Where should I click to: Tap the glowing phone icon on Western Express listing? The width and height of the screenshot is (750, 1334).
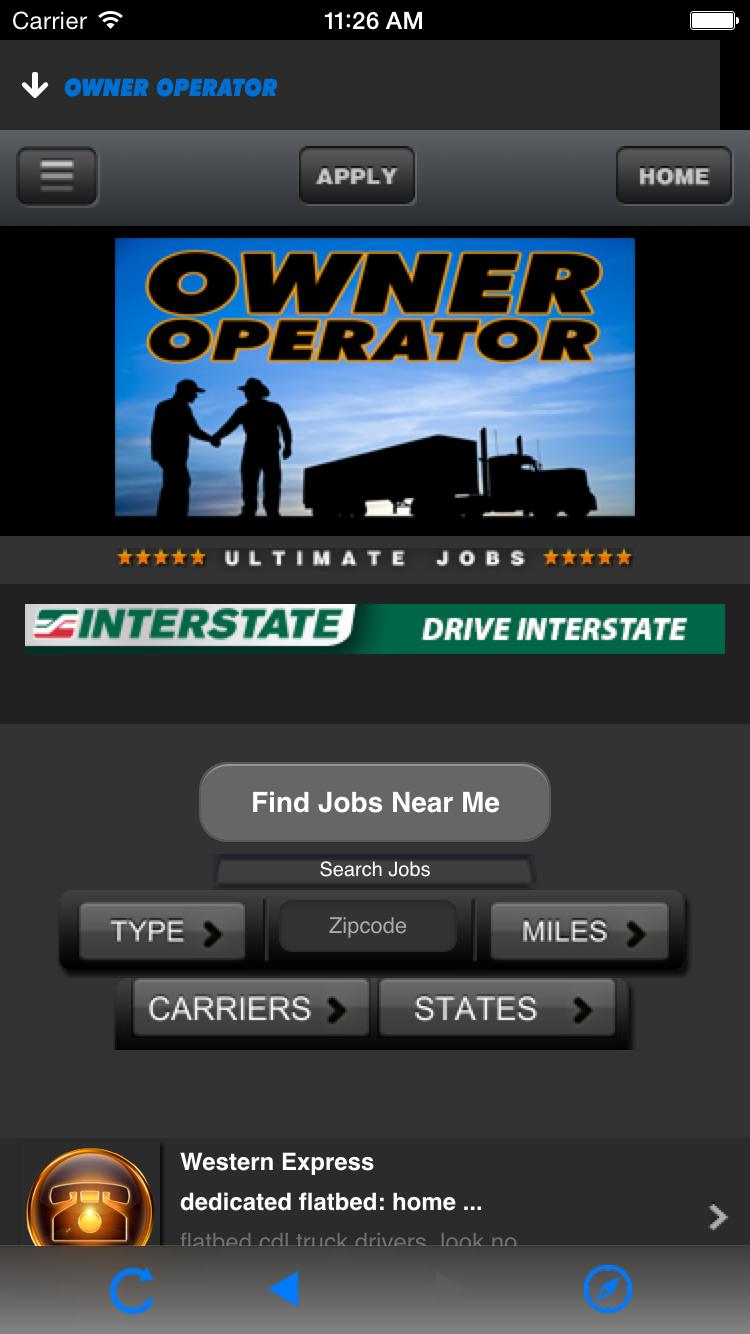[x=88, y=1200]
